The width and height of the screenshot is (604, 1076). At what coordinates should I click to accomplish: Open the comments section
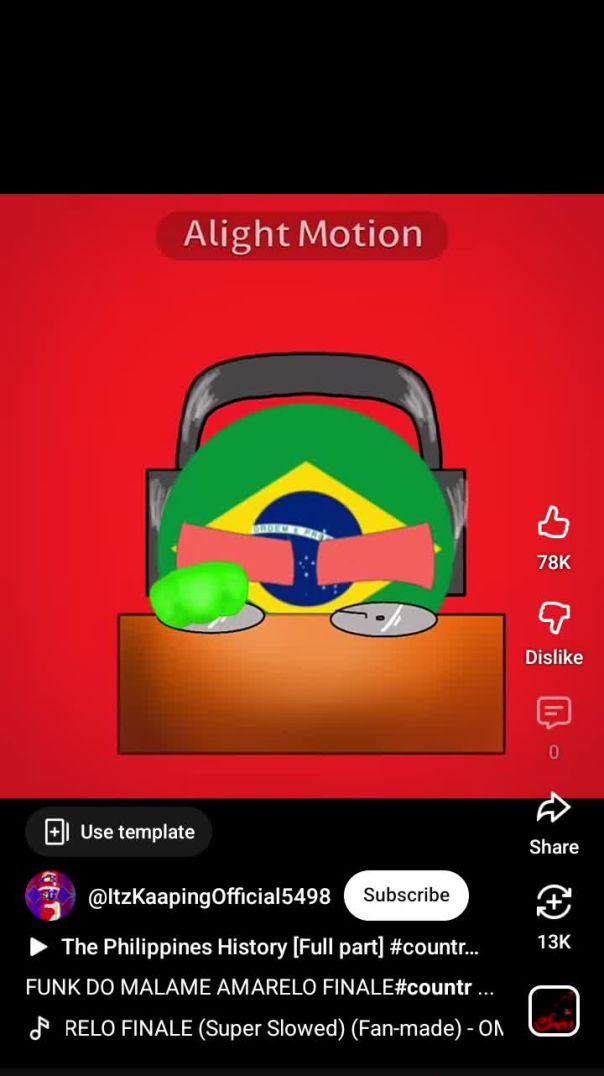[553, 714]
